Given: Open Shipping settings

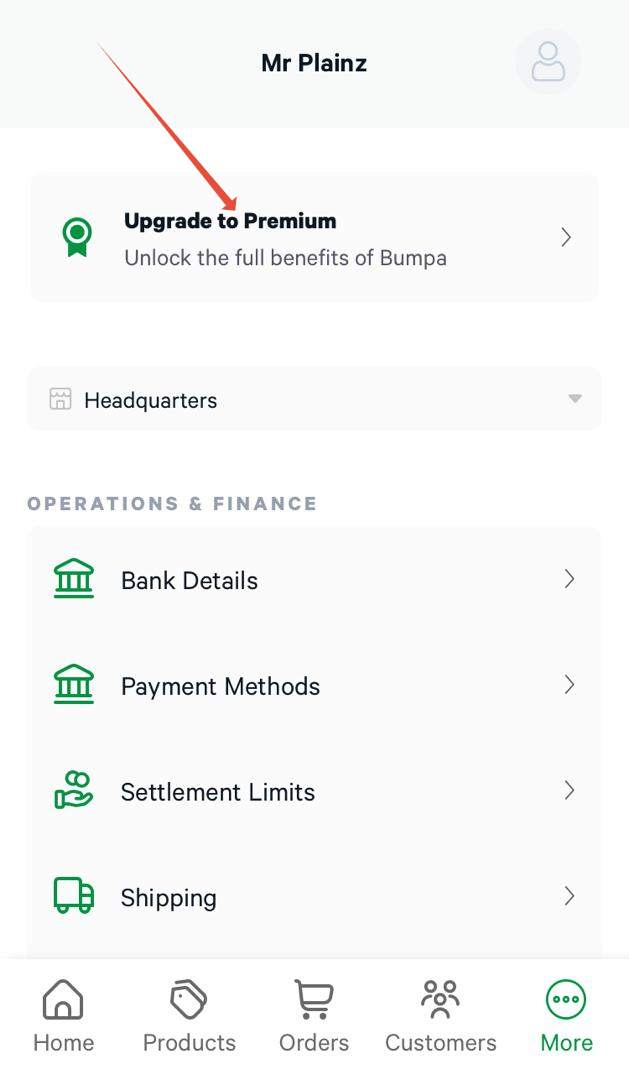Looking at the screenshot, I should click(314, 897).
